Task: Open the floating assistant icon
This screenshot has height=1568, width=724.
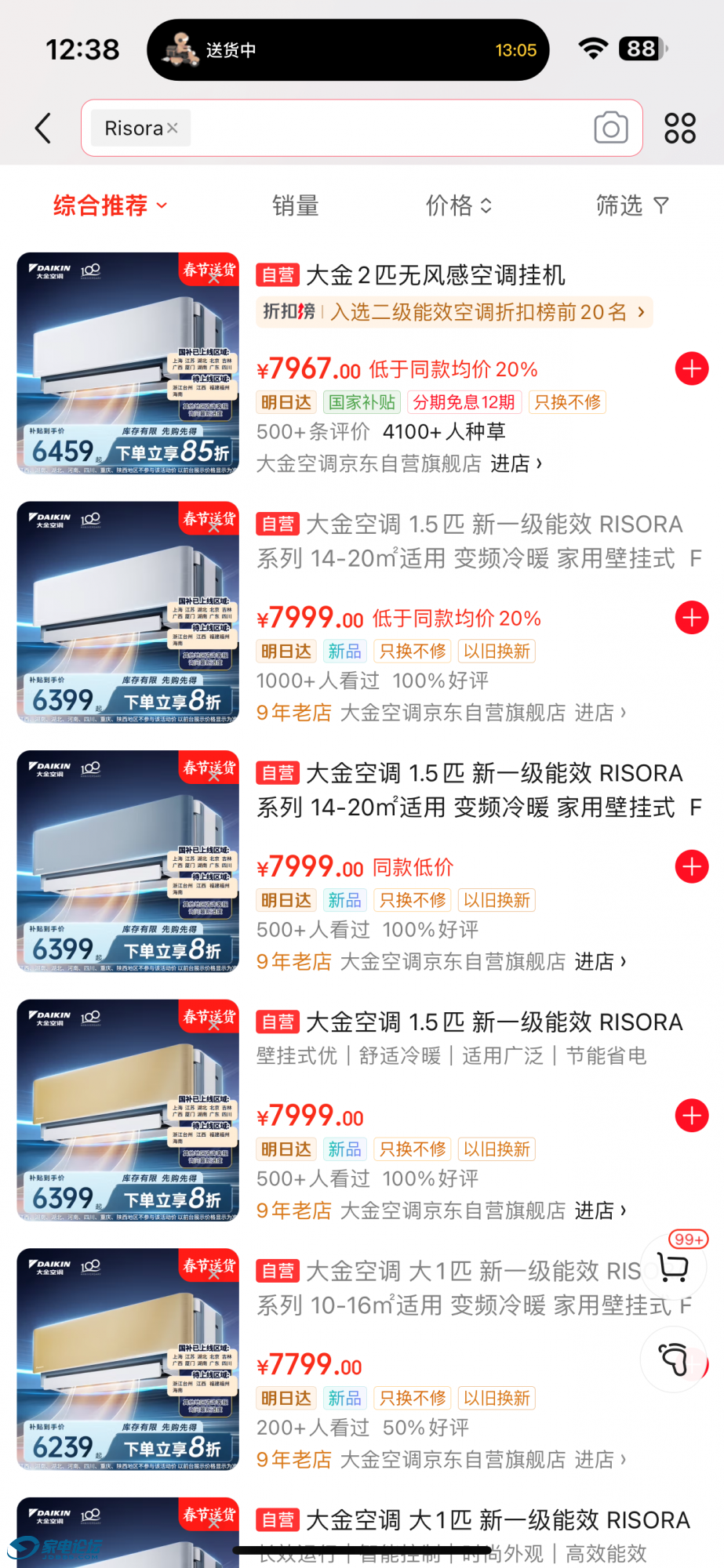Action: (673, 1359)
